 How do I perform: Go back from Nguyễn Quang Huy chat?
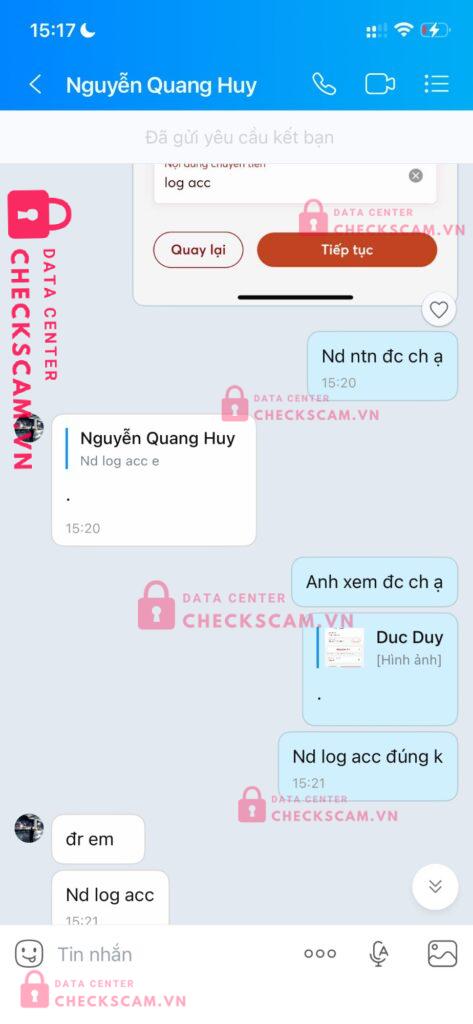coord(35,85)
